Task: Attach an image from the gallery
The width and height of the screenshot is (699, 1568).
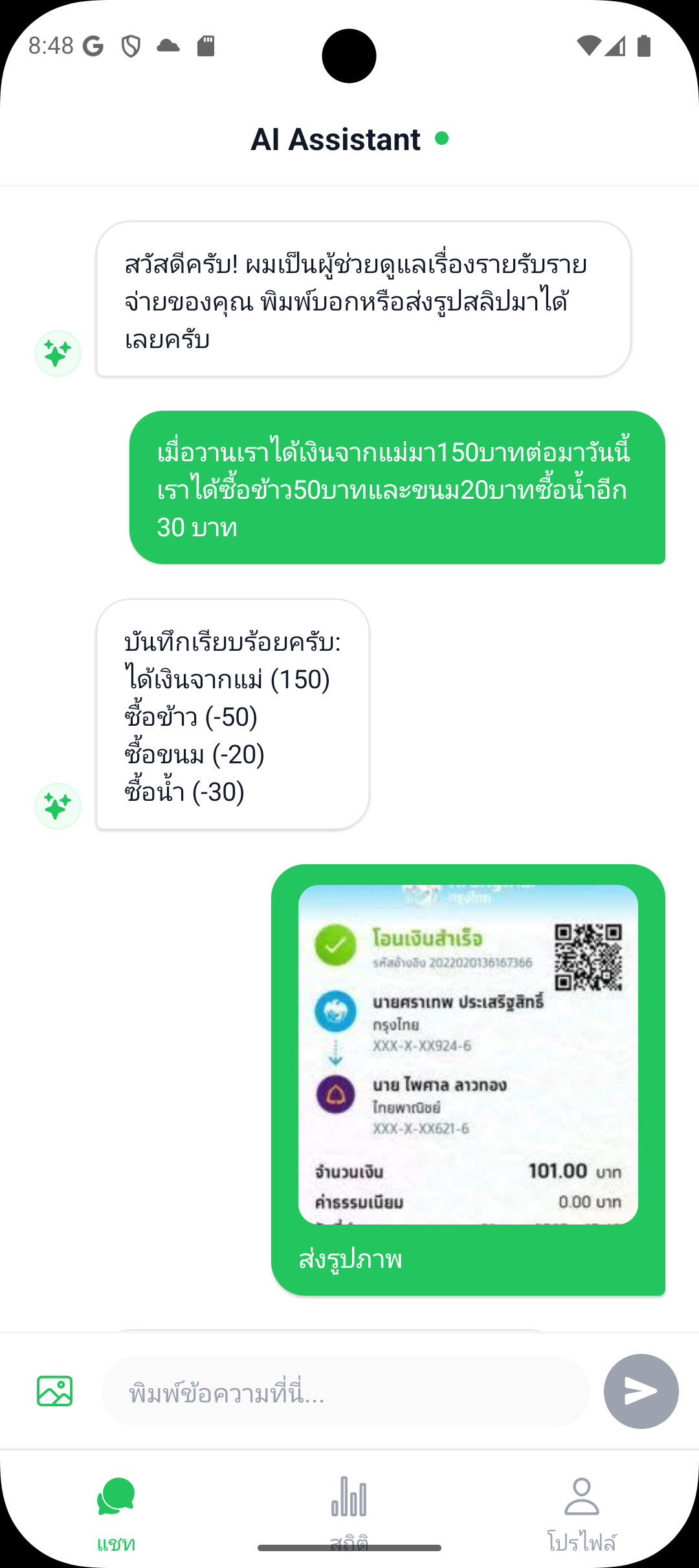Action: 55,1391
